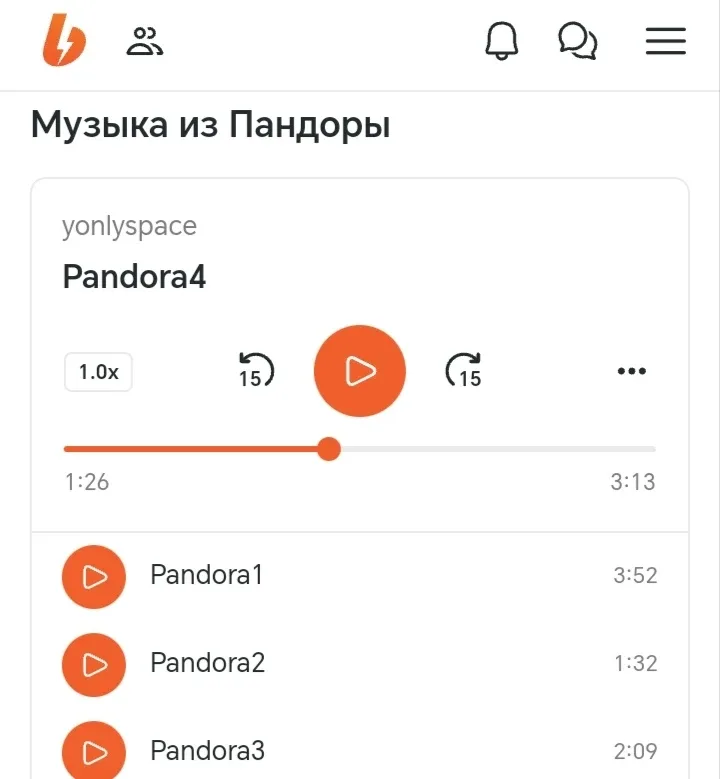Play the Pandora1 track
720x779 pixels.
pyautogui.click(x=94, y=577)
